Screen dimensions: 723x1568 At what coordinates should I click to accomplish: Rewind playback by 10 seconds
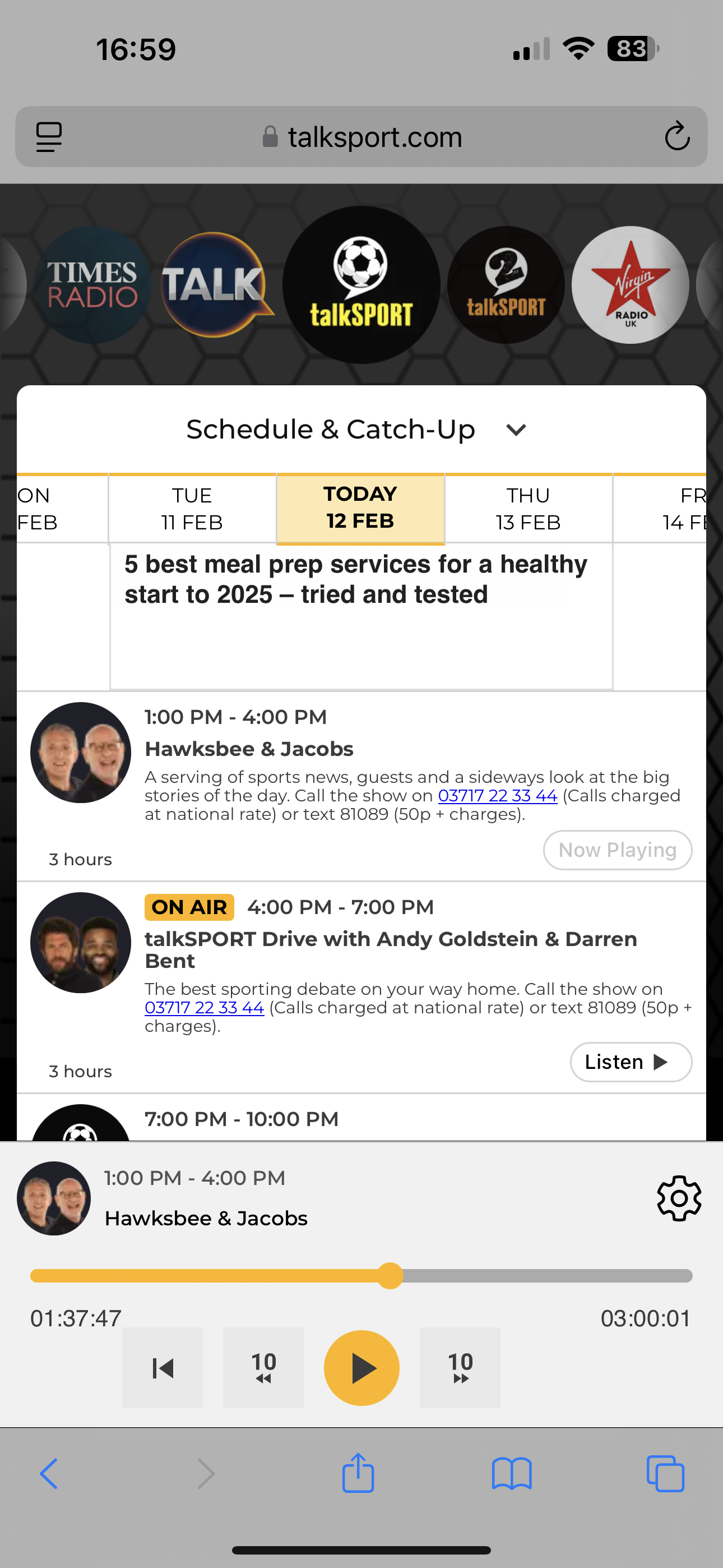[x=263, y=1368]
